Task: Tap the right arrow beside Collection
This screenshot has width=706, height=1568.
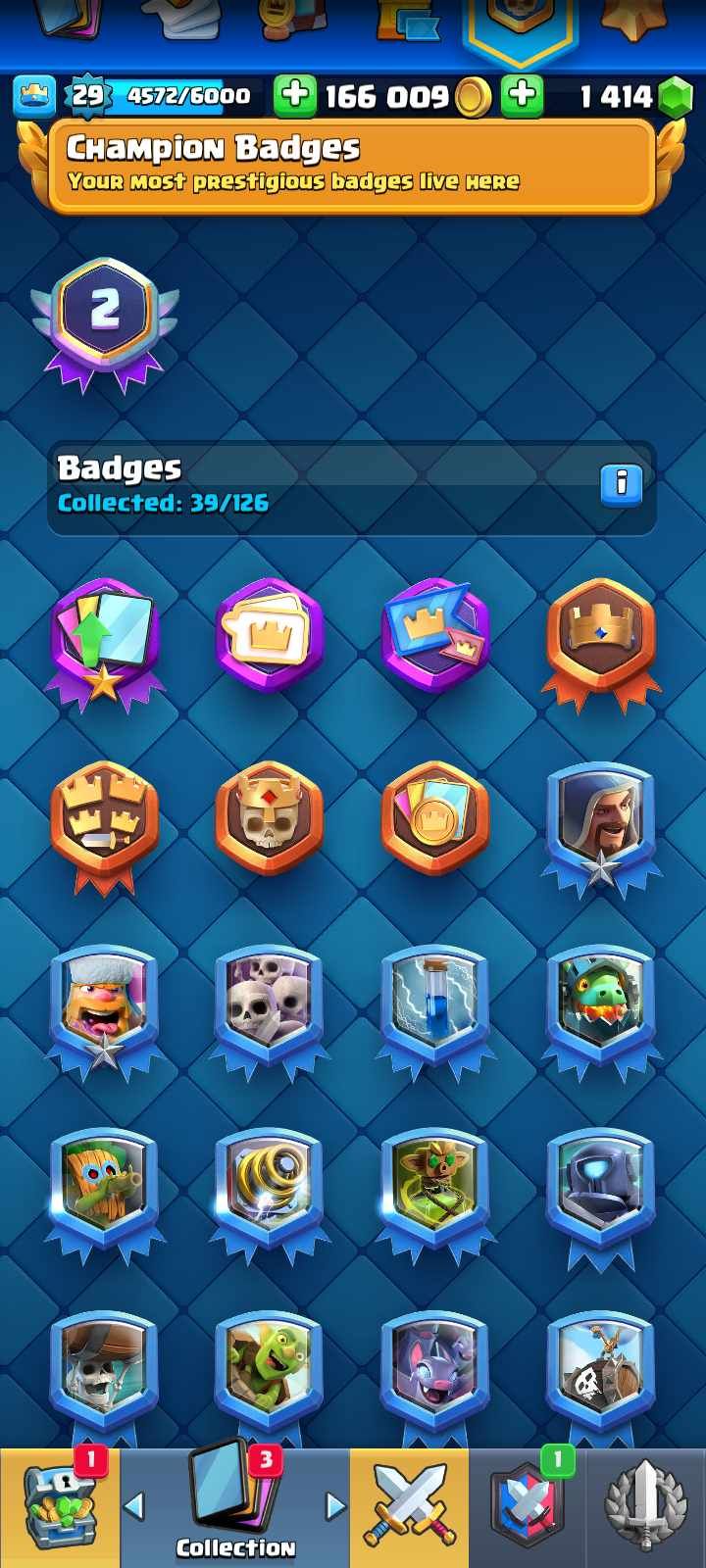Action: point(335,1505)
